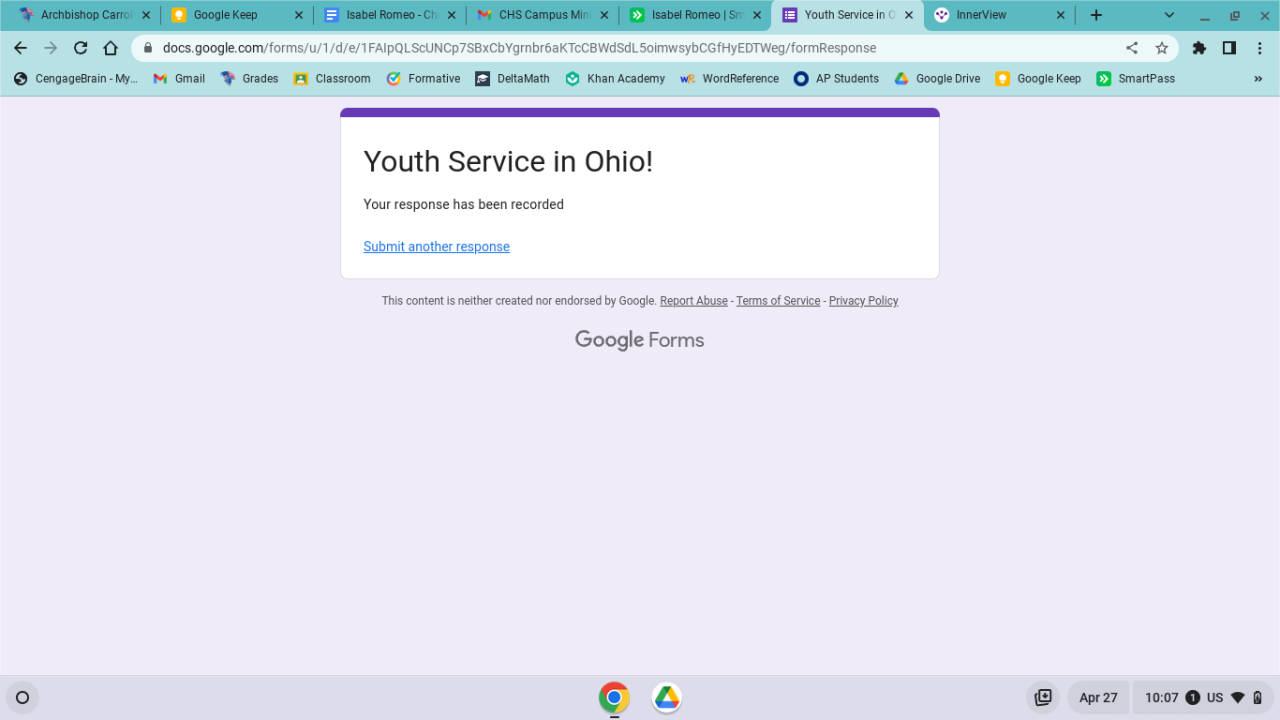Open the Gmail bookmark

[x=179, y=78]
